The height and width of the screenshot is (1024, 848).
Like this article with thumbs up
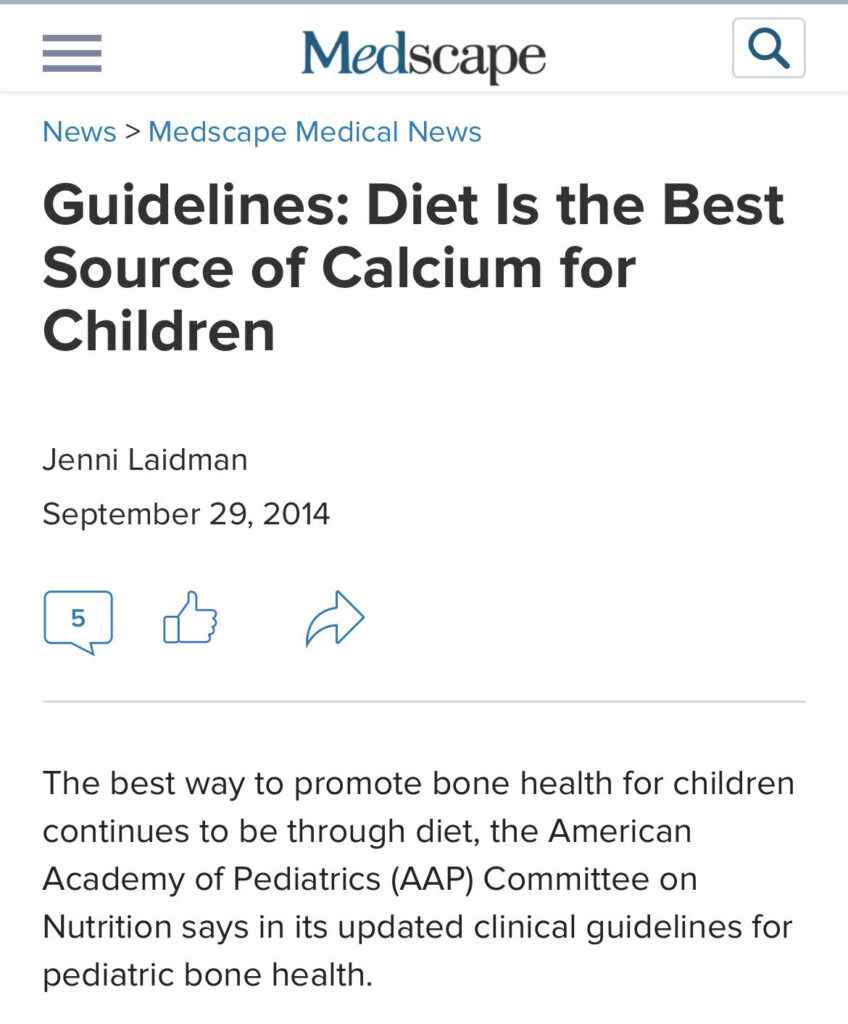click(x=190, y=617)
